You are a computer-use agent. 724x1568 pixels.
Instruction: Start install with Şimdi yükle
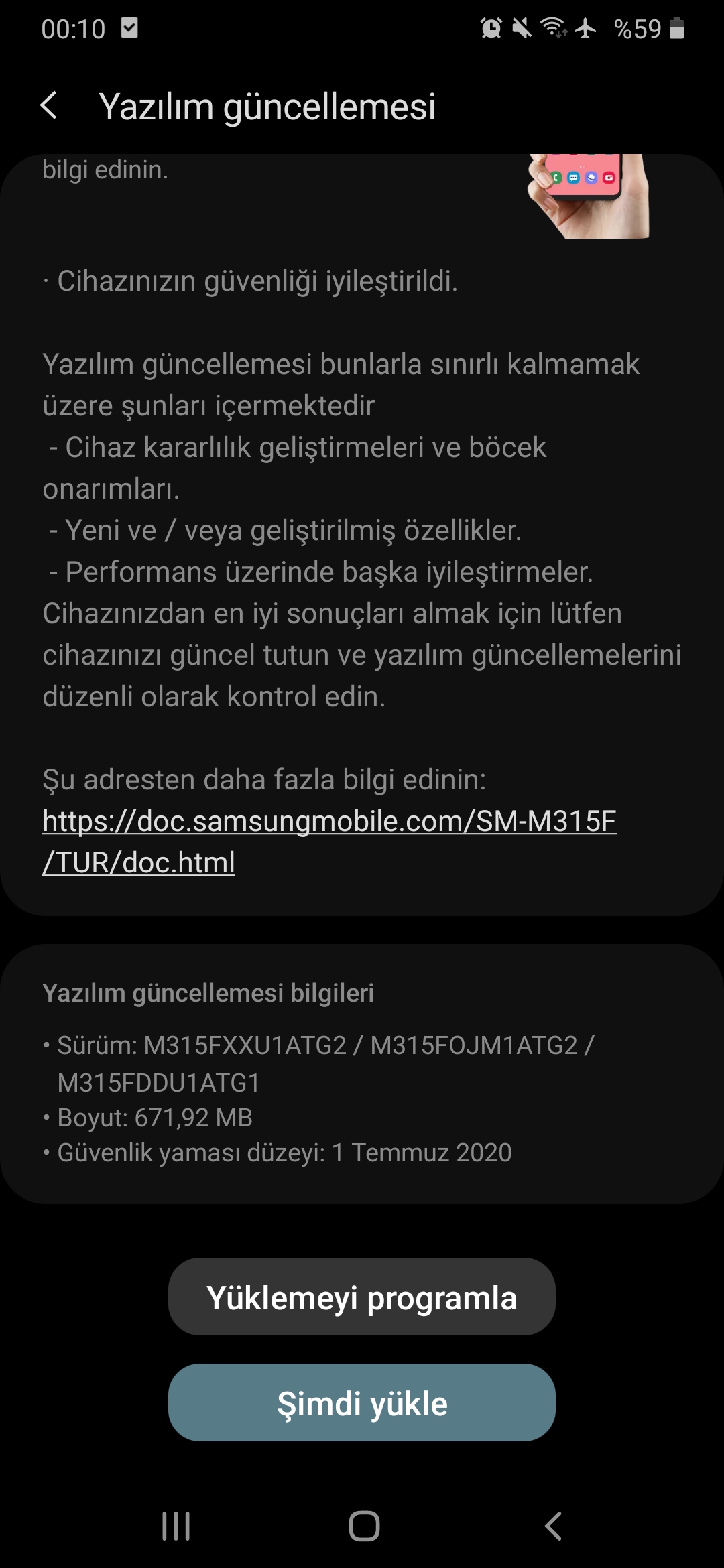[362, 1402]
